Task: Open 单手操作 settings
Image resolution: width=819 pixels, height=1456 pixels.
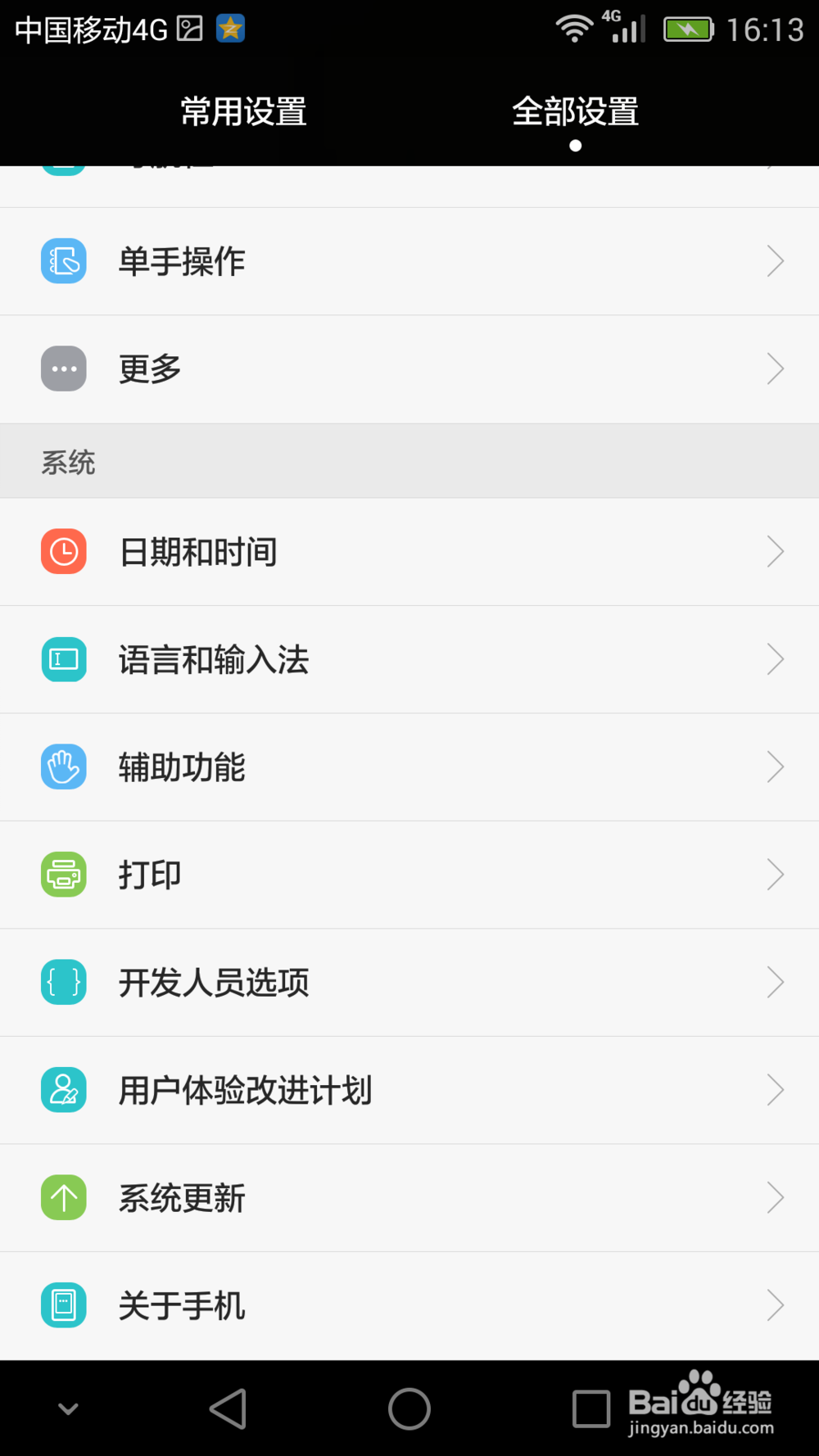Action: click(x=409, y=261)
